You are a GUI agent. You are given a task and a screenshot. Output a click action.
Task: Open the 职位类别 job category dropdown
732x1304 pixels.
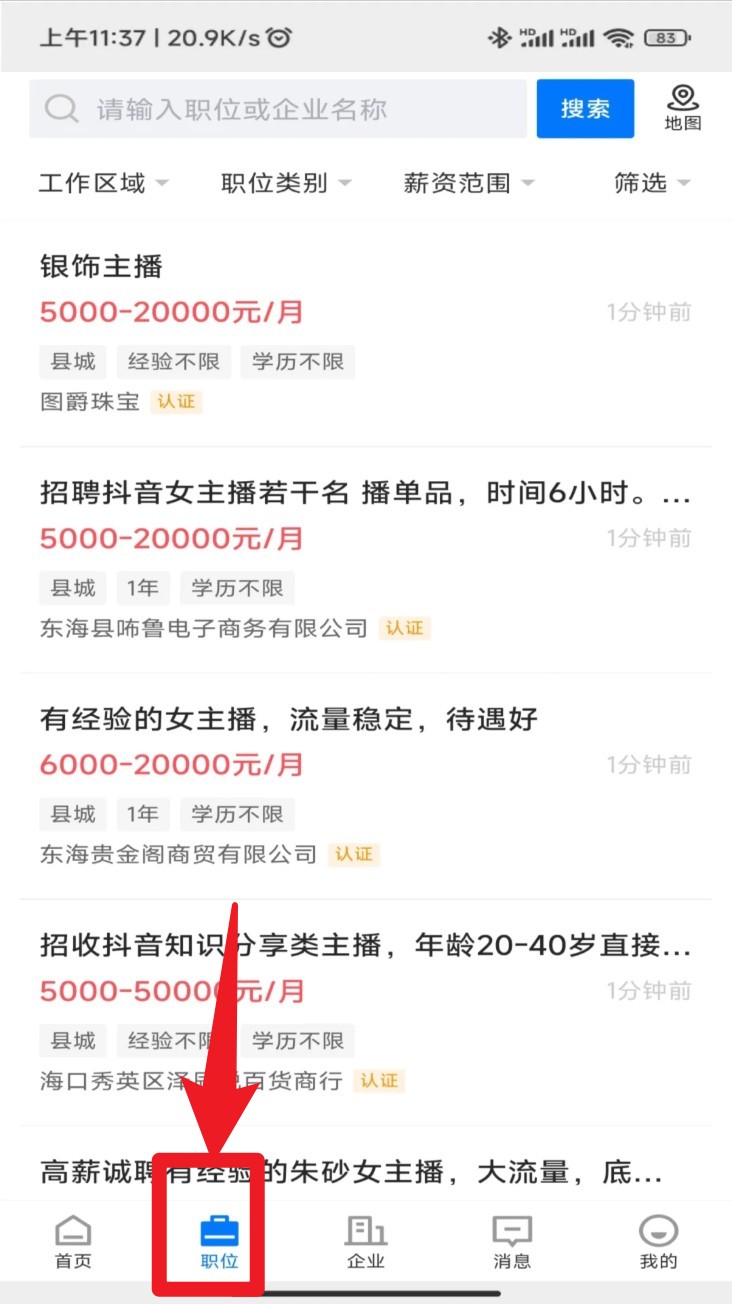[284, 183]
